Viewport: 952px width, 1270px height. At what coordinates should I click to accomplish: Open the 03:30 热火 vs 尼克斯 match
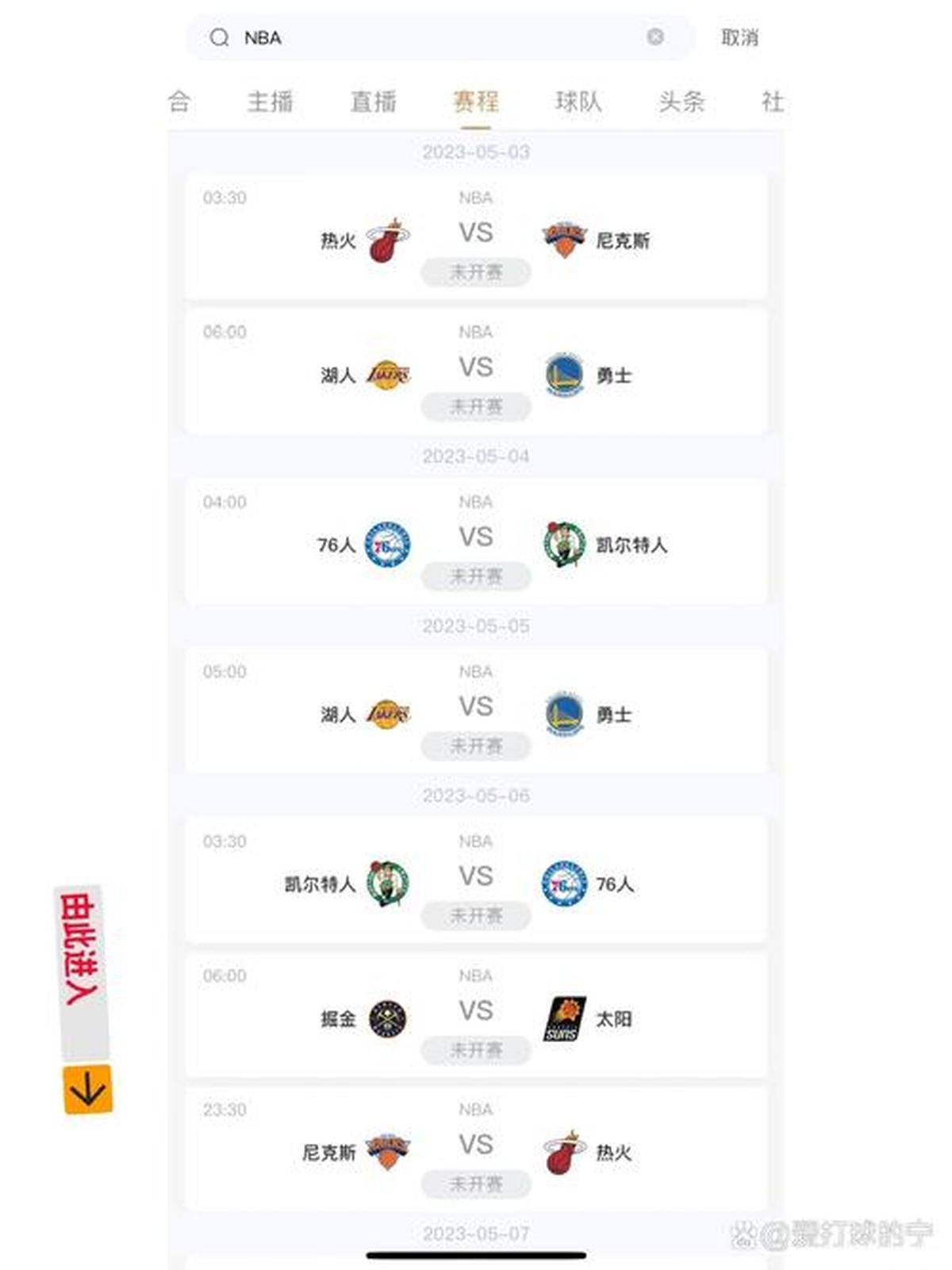476,237
